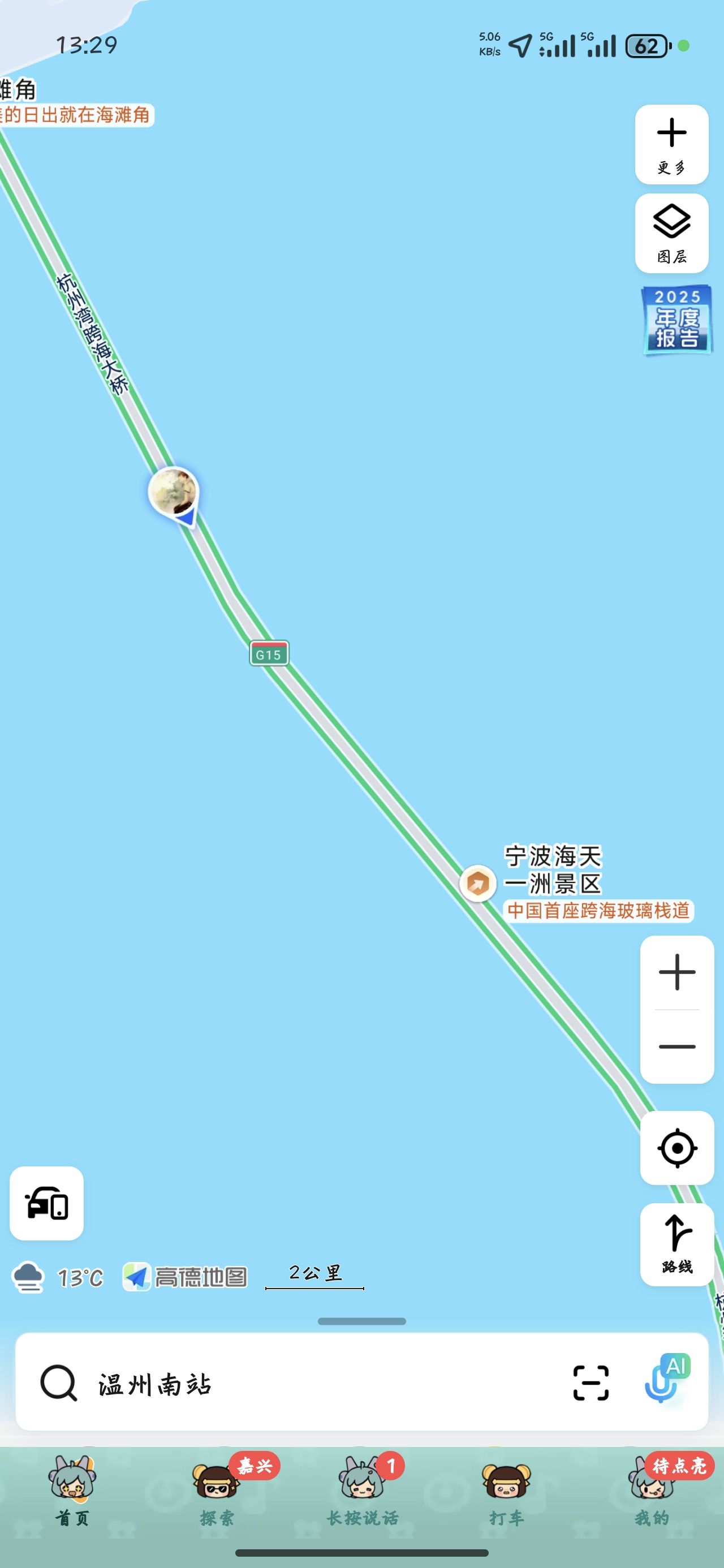The width and height of the screenshot is (724, 1568).
Task: Zoom out of the map
Action: [x=676, y=1046]
